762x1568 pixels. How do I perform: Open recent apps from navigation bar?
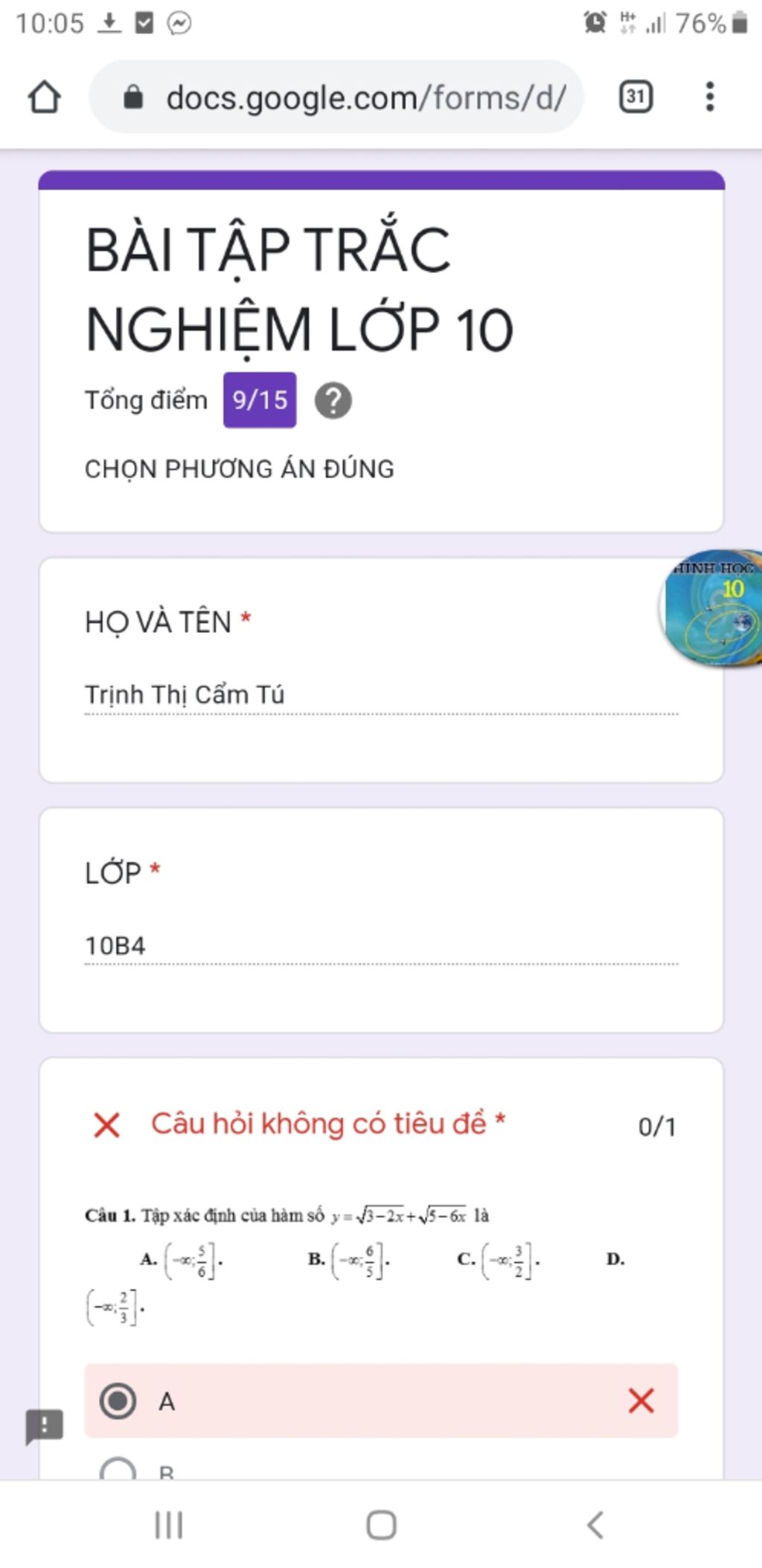coord(169,1525)
